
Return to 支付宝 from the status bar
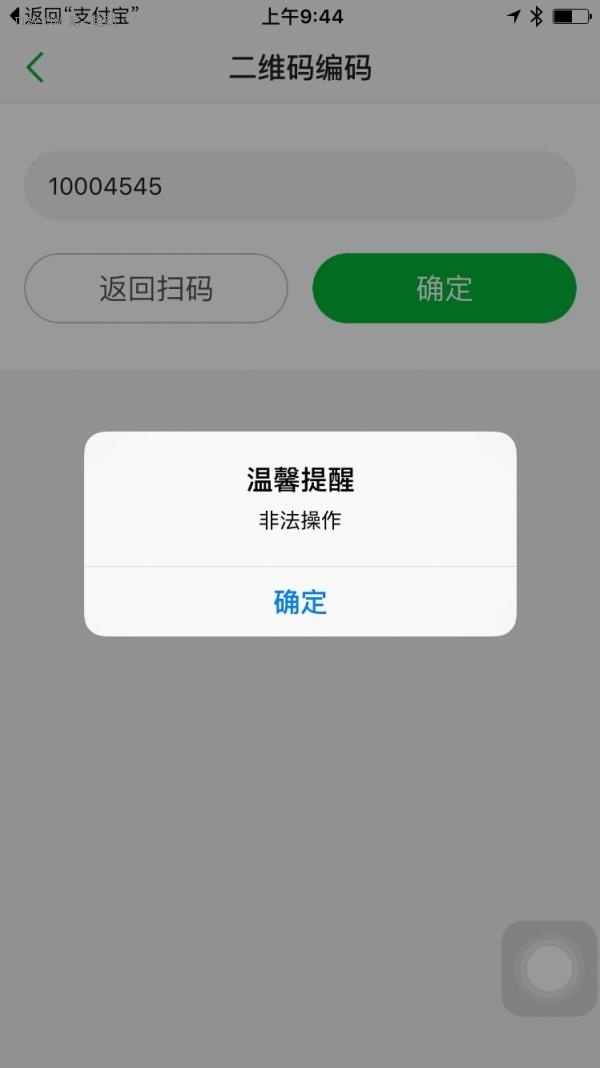click(75, 16)
